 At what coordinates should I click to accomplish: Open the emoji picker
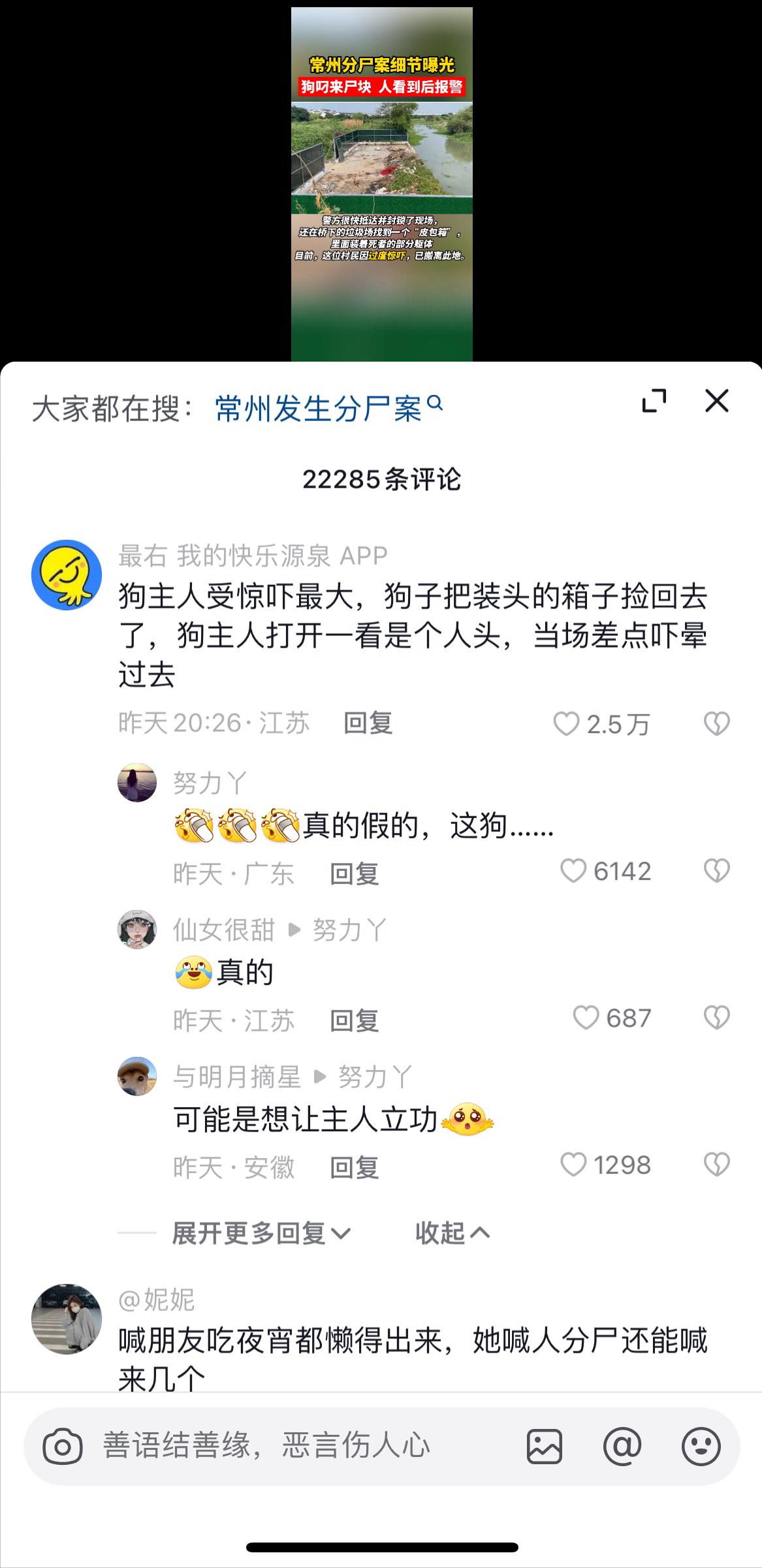[x=701, y=1447]
